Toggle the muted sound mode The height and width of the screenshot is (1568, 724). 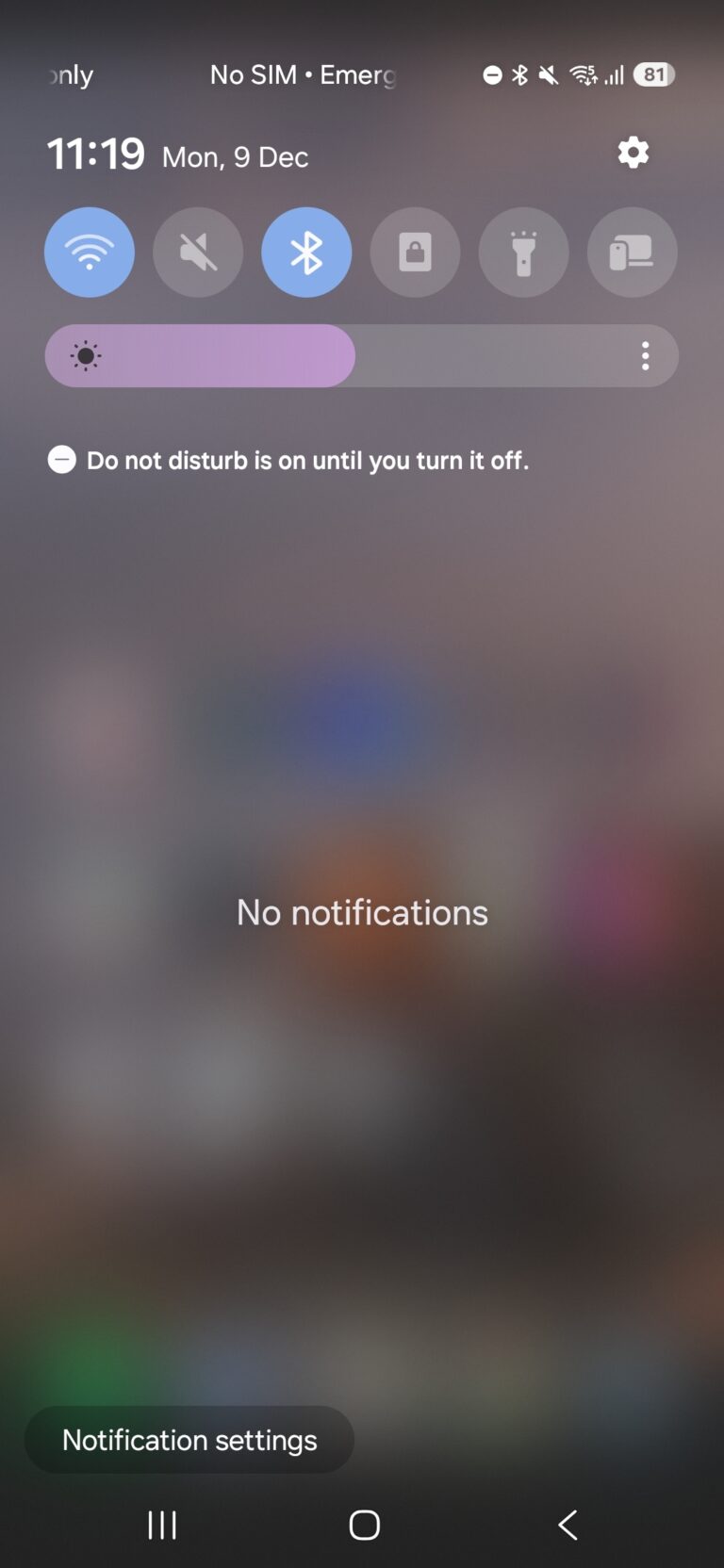pyautogui.click(x=198, y=253)
